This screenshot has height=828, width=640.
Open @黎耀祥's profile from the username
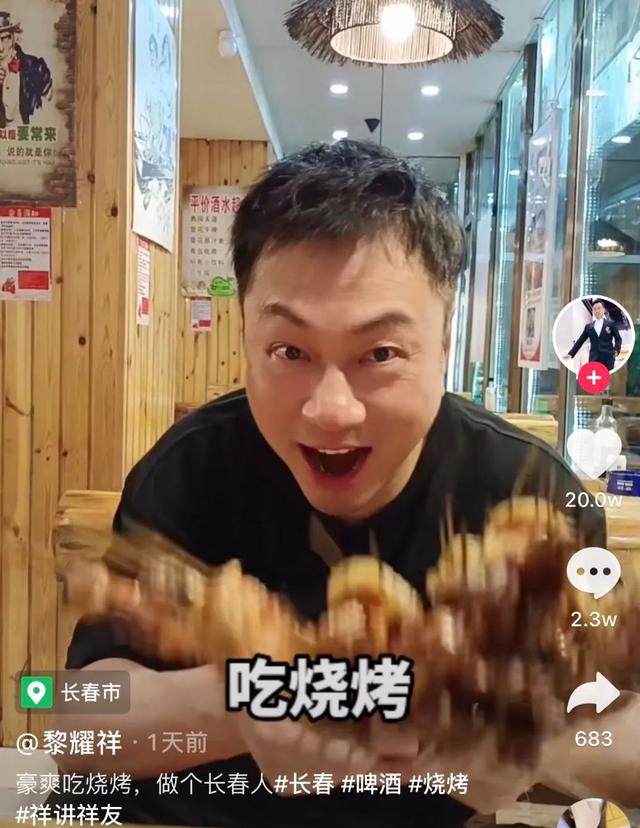(69, 742)
